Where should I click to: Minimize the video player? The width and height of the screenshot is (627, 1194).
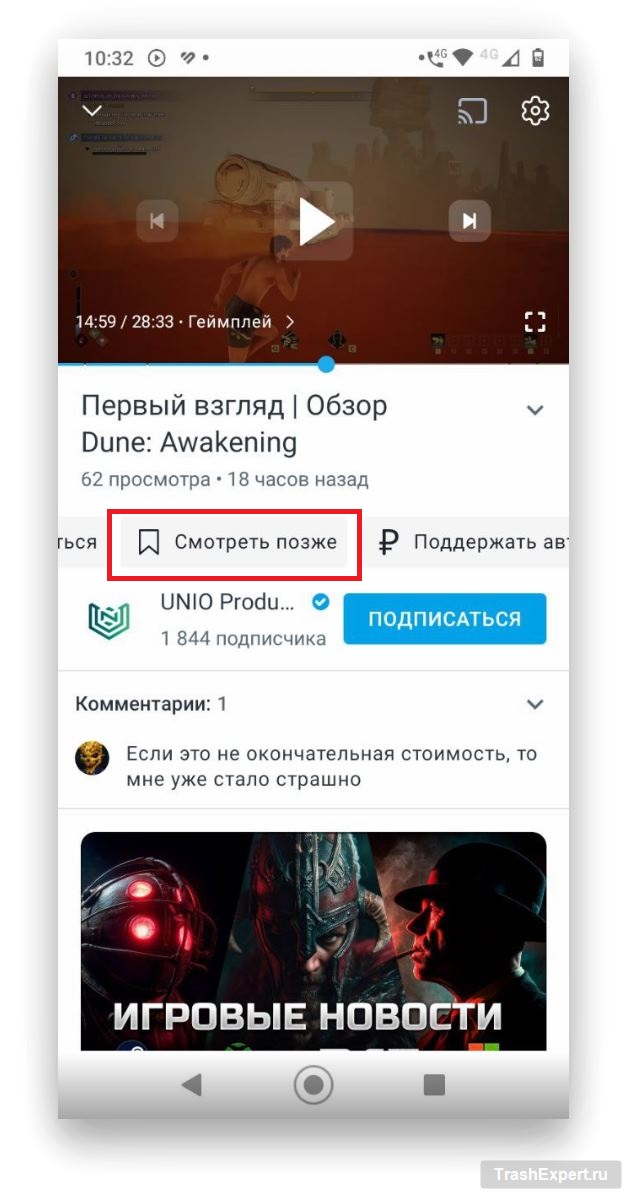(x=93, y=111)
